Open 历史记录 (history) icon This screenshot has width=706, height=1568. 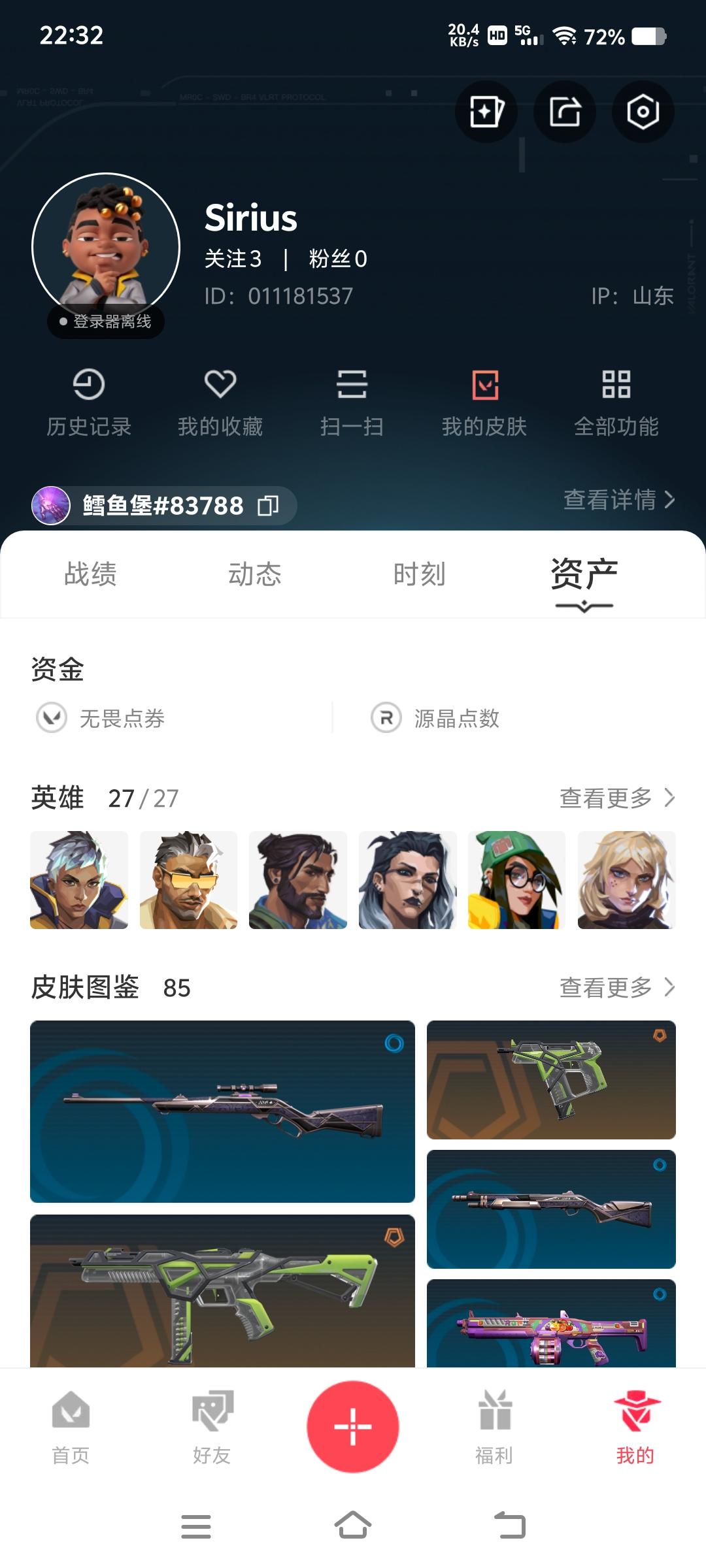click(x=88, y=402)
